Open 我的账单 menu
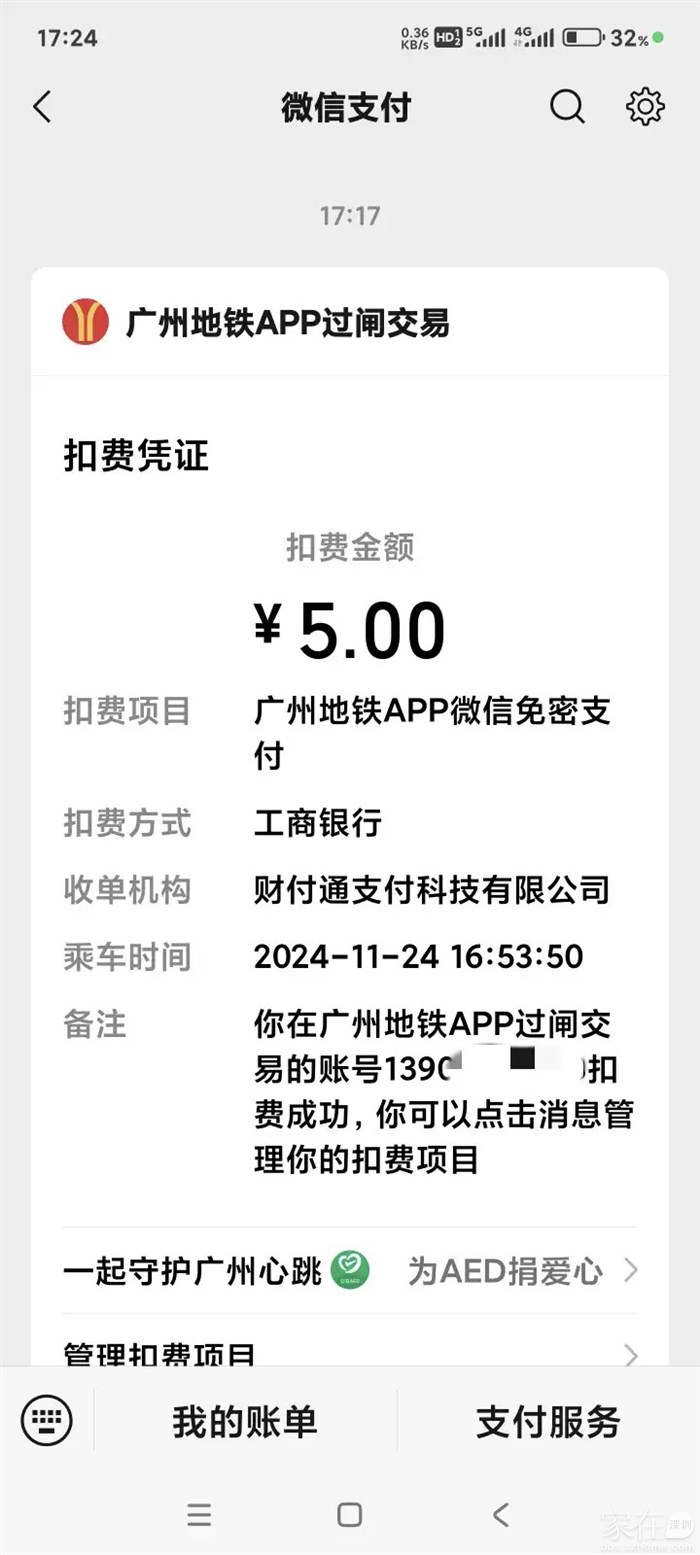This screenshot has height=1555, width=700. (245, 1421)
